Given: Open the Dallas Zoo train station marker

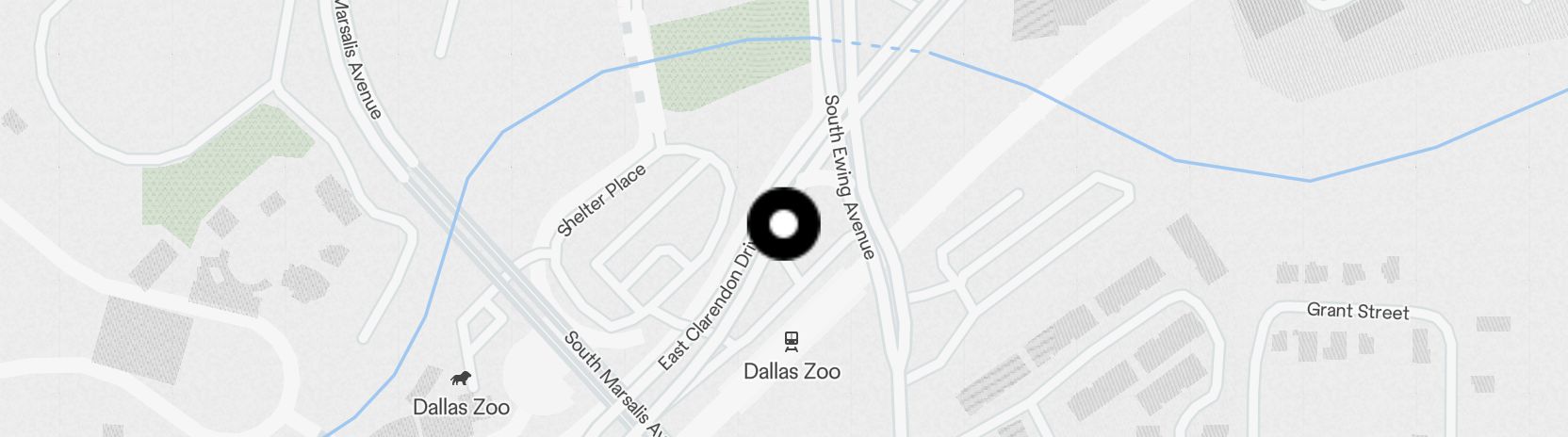Looking at the screenshot, I should point(792,340).
